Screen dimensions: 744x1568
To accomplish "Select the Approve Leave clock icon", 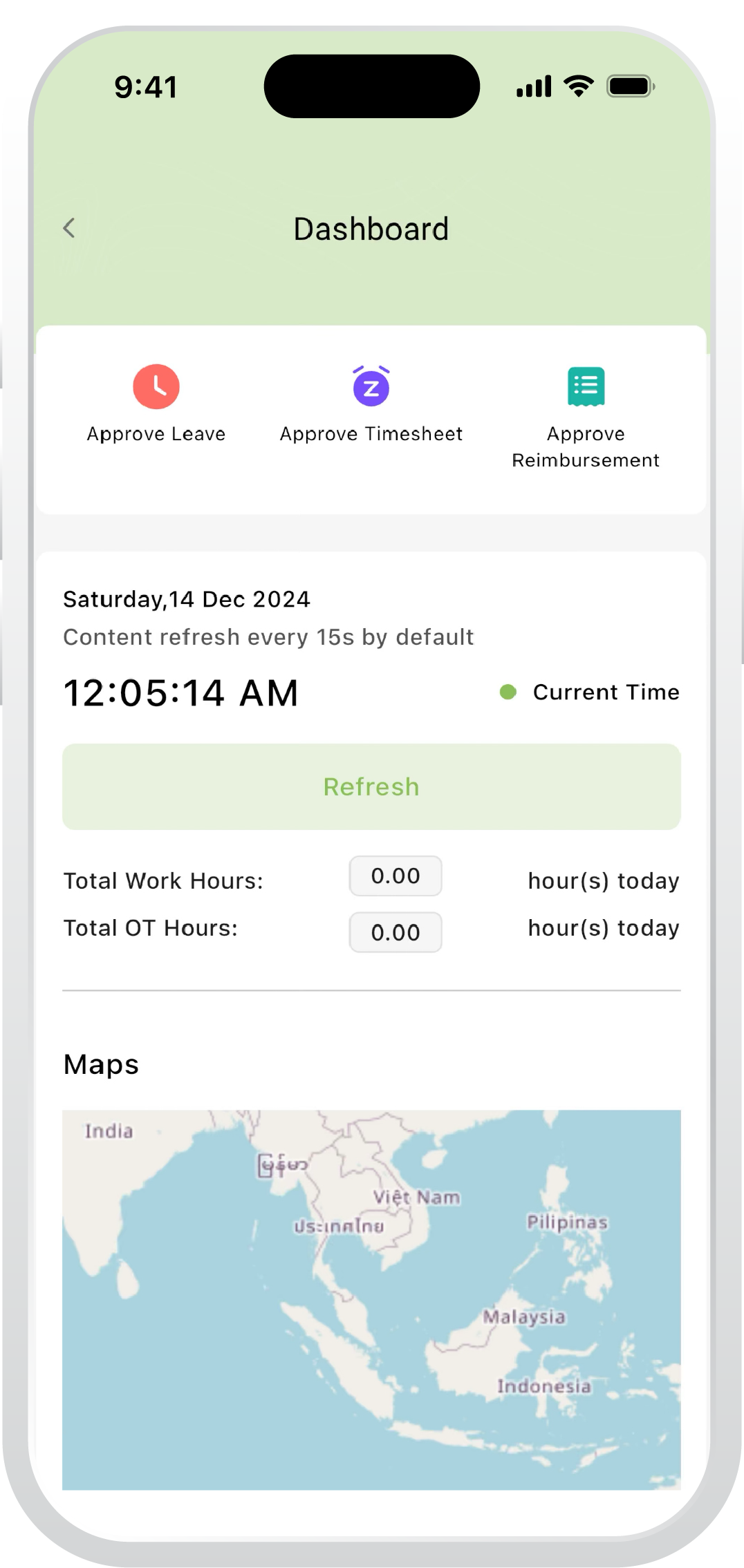I will tap(155, 387).
